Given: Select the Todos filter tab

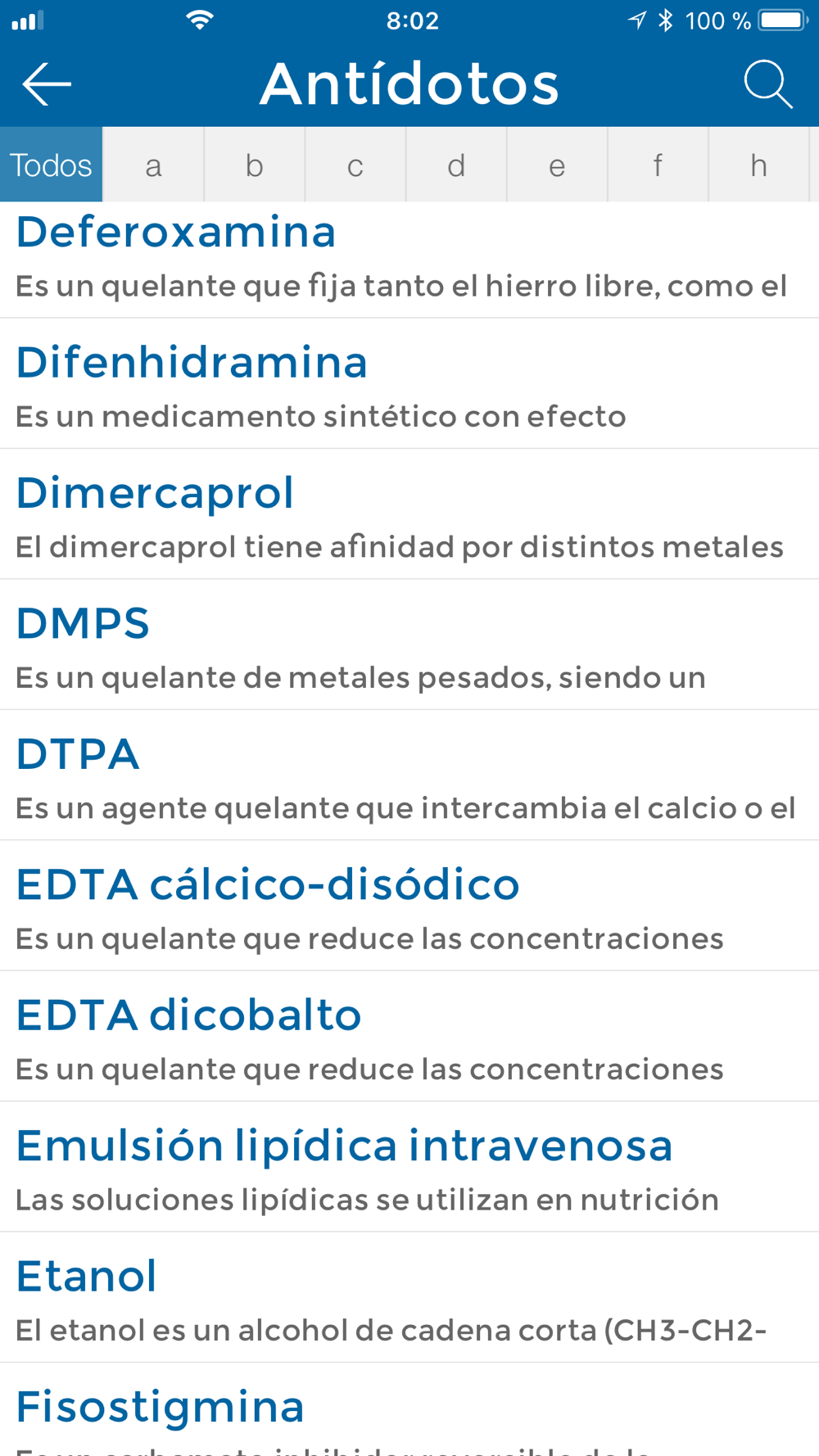Looking at the screenshot, I should click(x=51, y=165).
